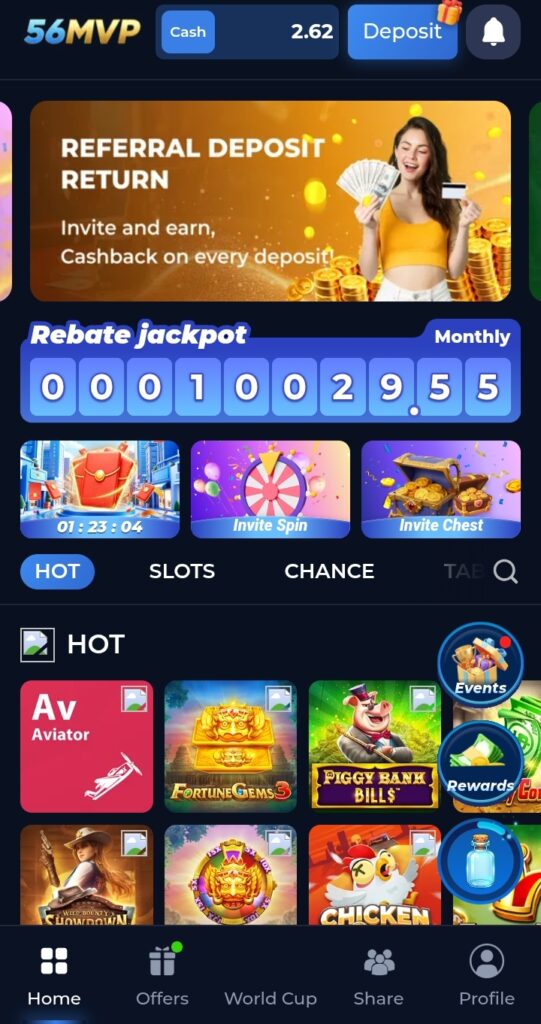
Task: Open the Invite Chest promo
Action: 441,489
